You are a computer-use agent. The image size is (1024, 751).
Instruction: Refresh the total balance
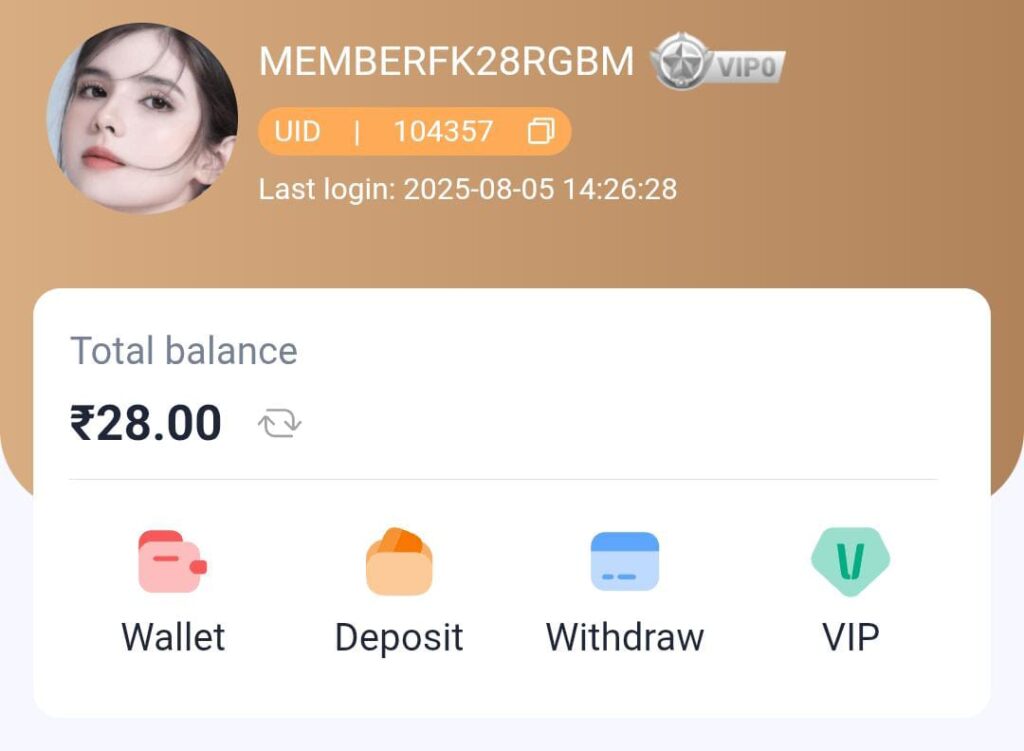(280, 424)
